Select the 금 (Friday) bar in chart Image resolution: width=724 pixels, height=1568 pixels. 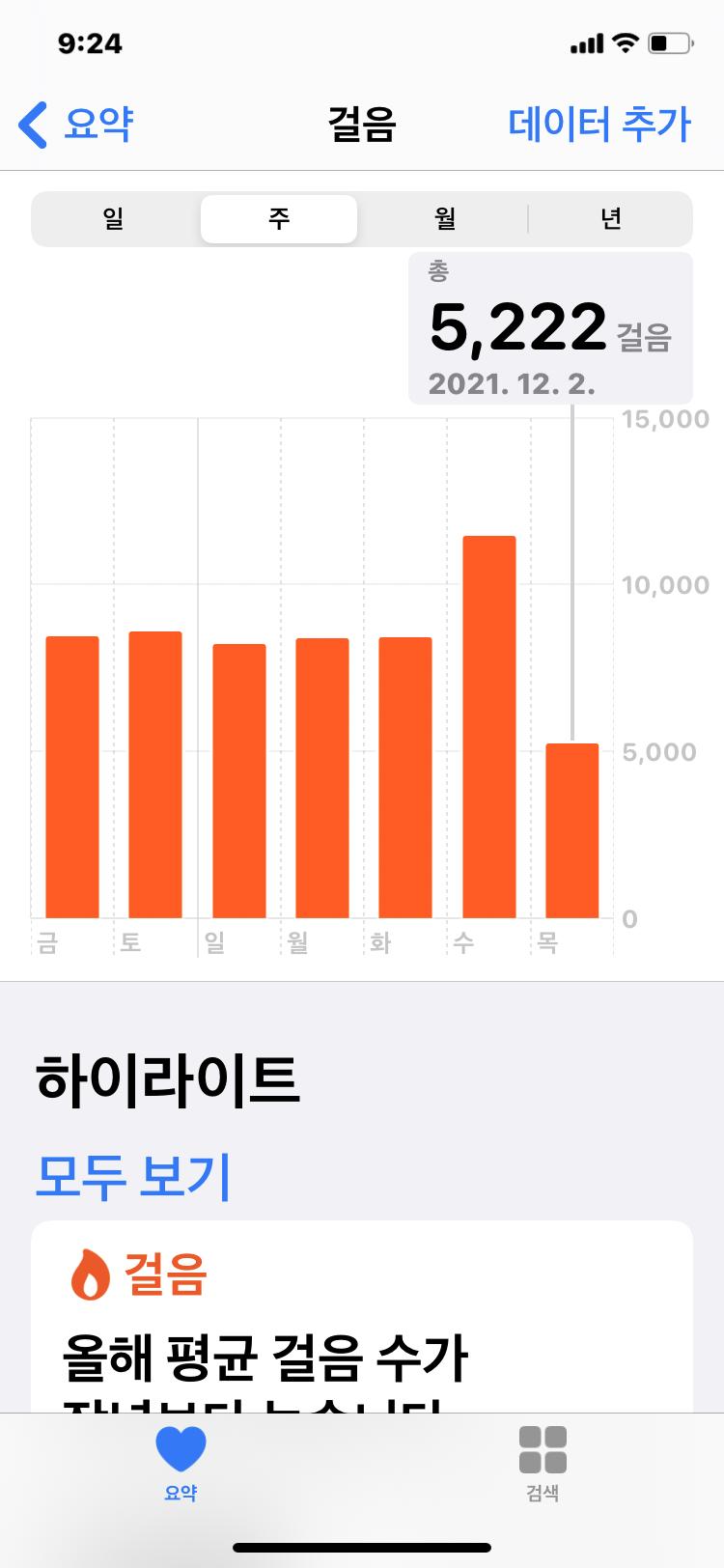pyautogui.click(x=72, y=776)
